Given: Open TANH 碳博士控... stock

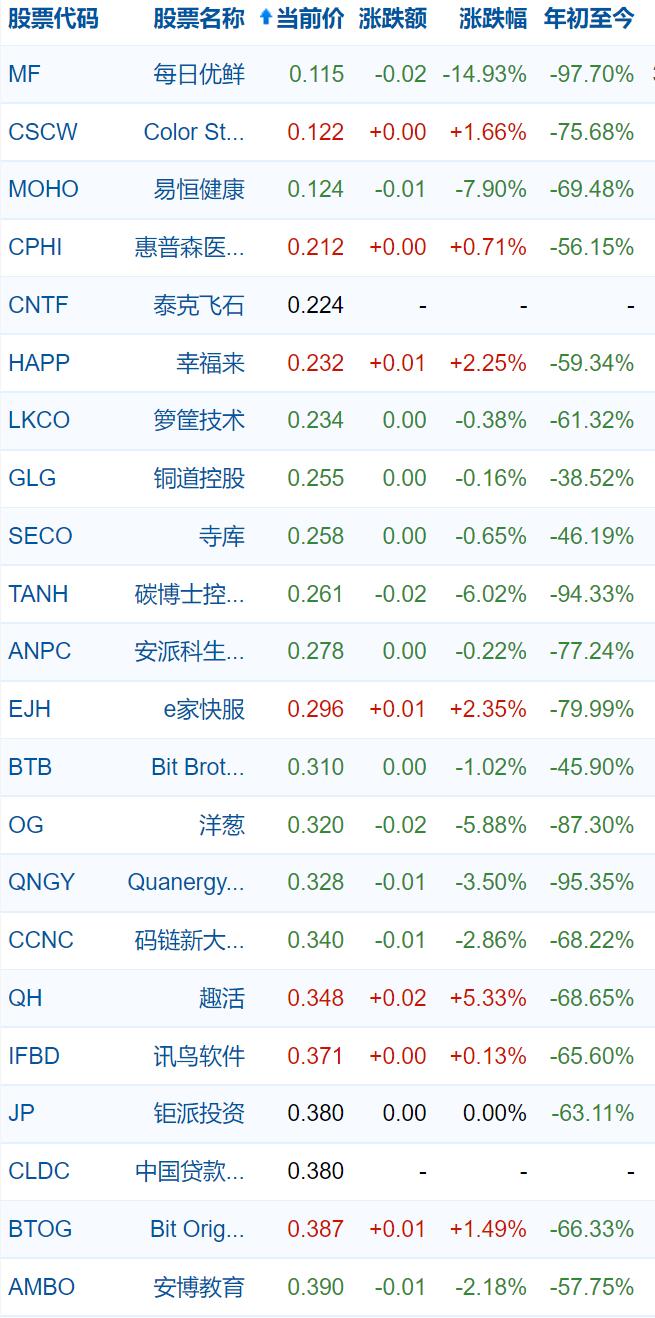Looking at the screenshot, I should (x=327, y=594).
